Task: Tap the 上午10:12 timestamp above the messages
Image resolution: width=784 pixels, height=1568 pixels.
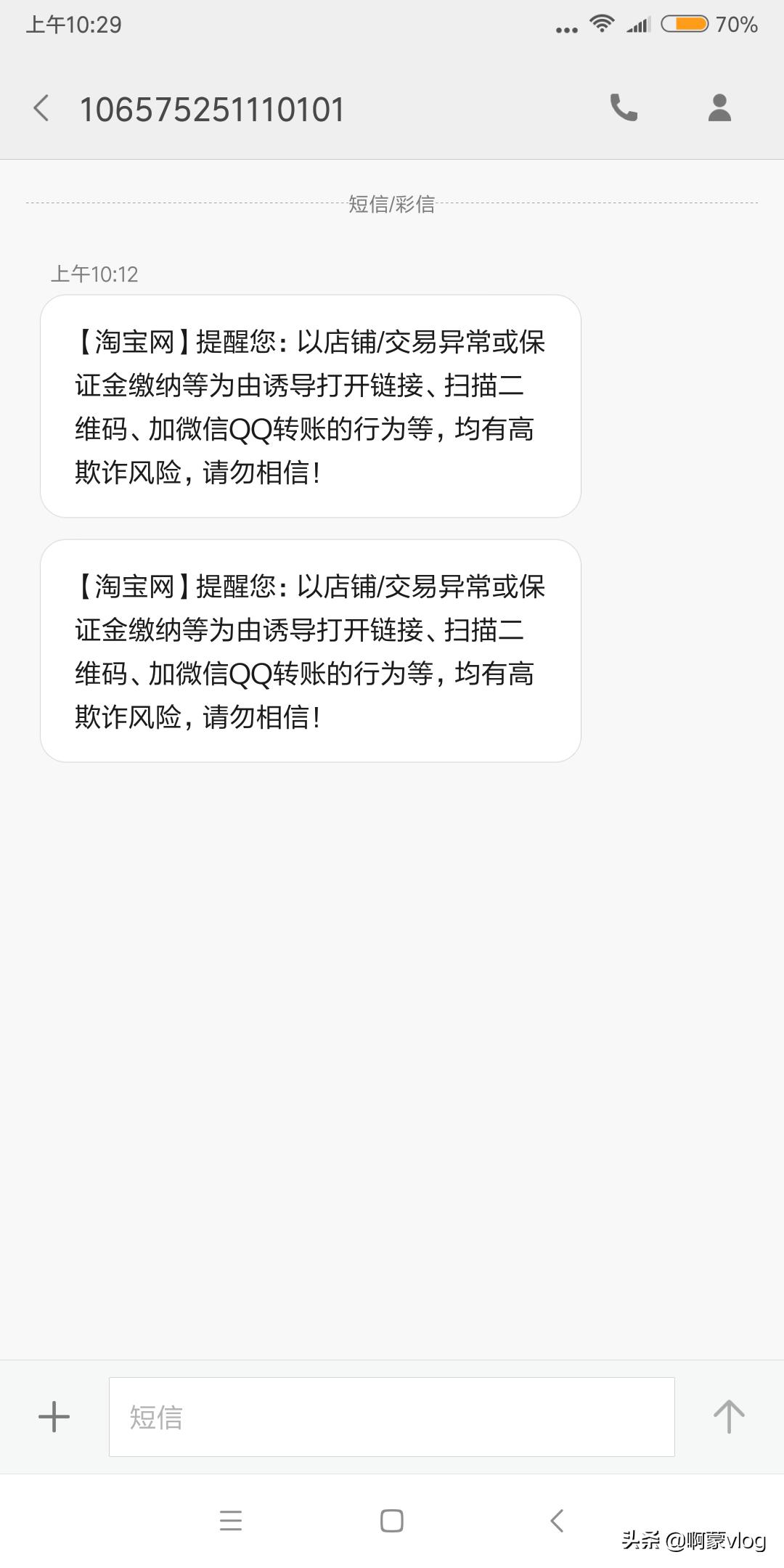Action: (x=95, y=274)
